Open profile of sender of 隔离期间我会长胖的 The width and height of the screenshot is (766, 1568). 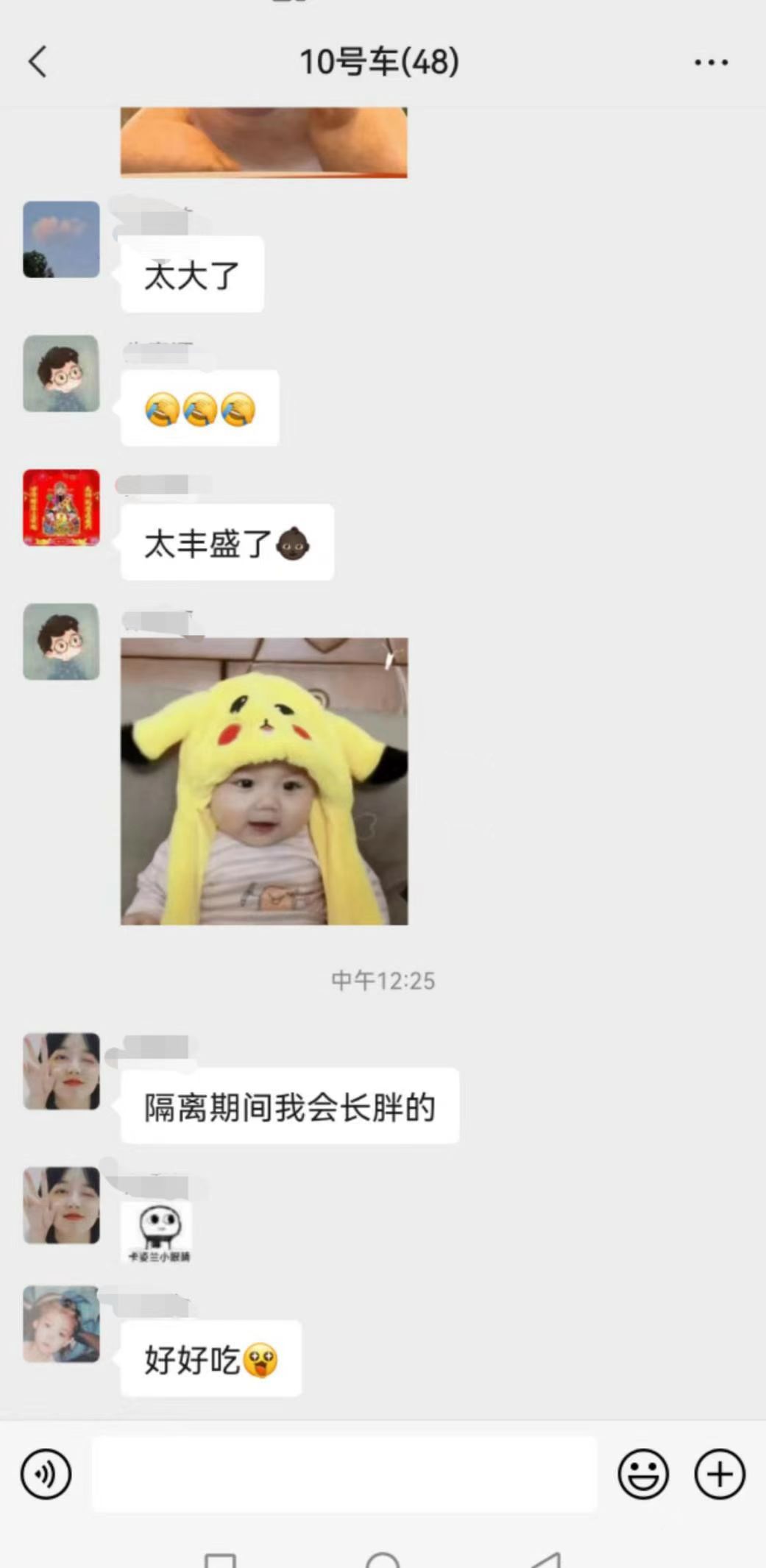click(61, 1071)
